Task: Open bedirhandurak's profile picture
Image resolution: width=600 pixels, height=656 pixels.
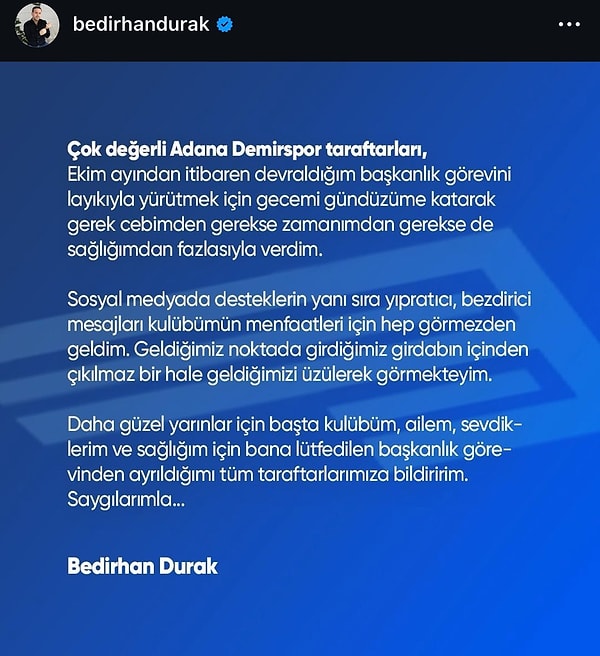Action: tap(36, 25)
